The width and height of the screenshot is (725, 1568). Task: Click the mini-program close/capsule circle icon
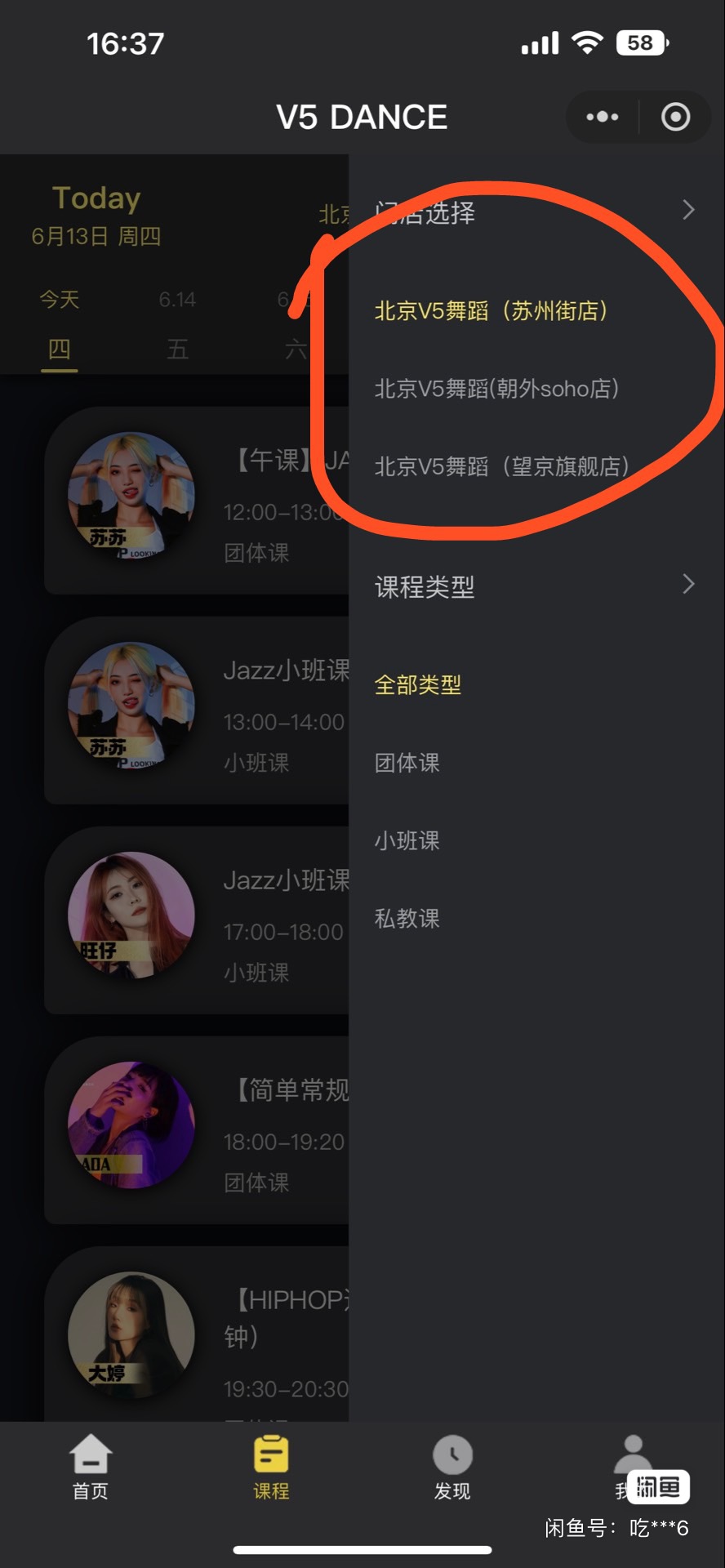675,116
